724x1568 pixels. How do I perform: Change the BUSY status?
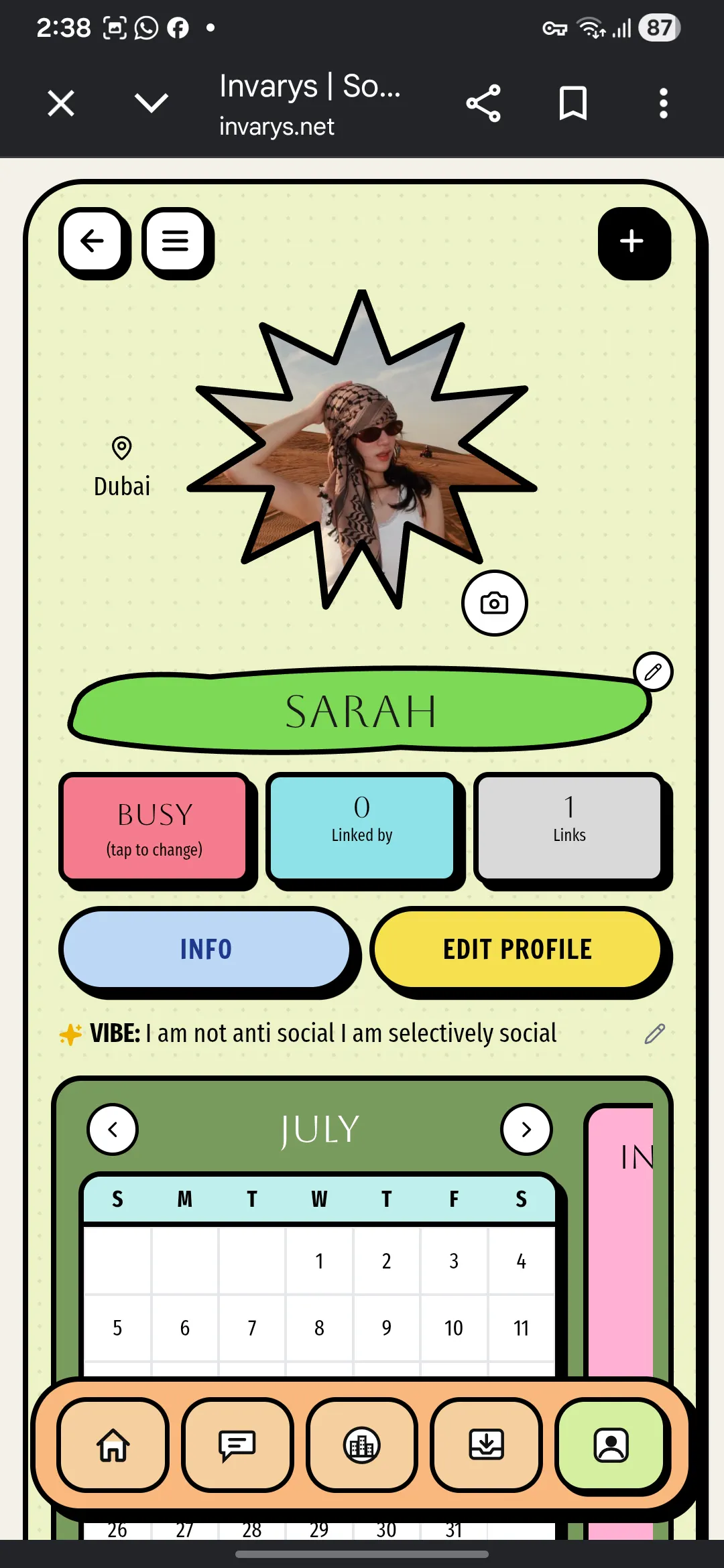[x=154, y=828]
